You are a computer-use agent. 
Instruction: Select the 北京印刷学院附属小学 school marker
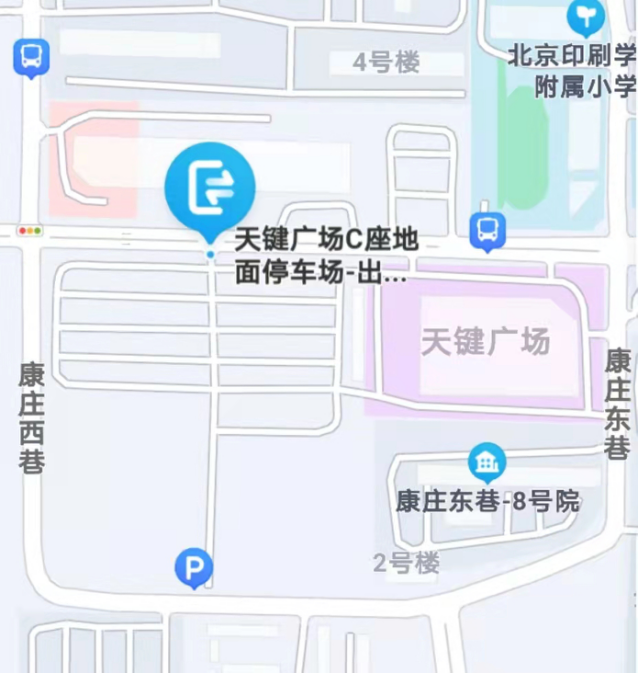pyautogui.click(x=586, y=17)
